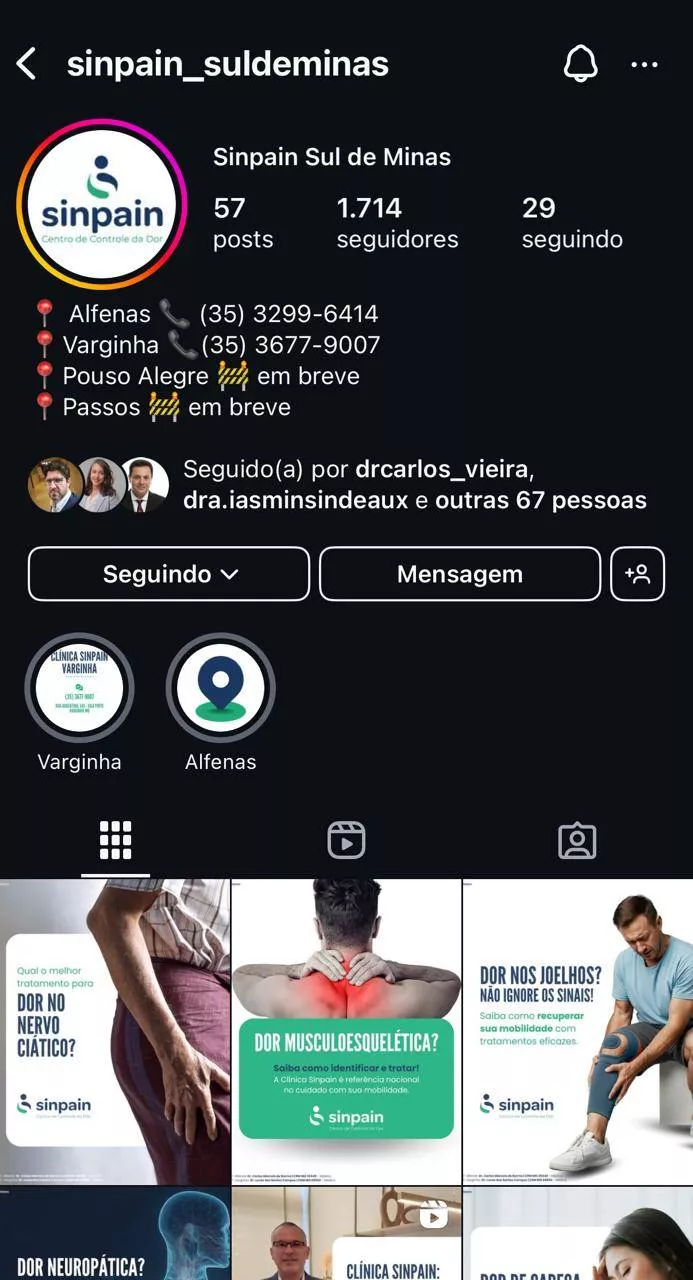Go back using the top-left arrow
This screenshot has width=693, height=1280.
[x=27, y=65]
